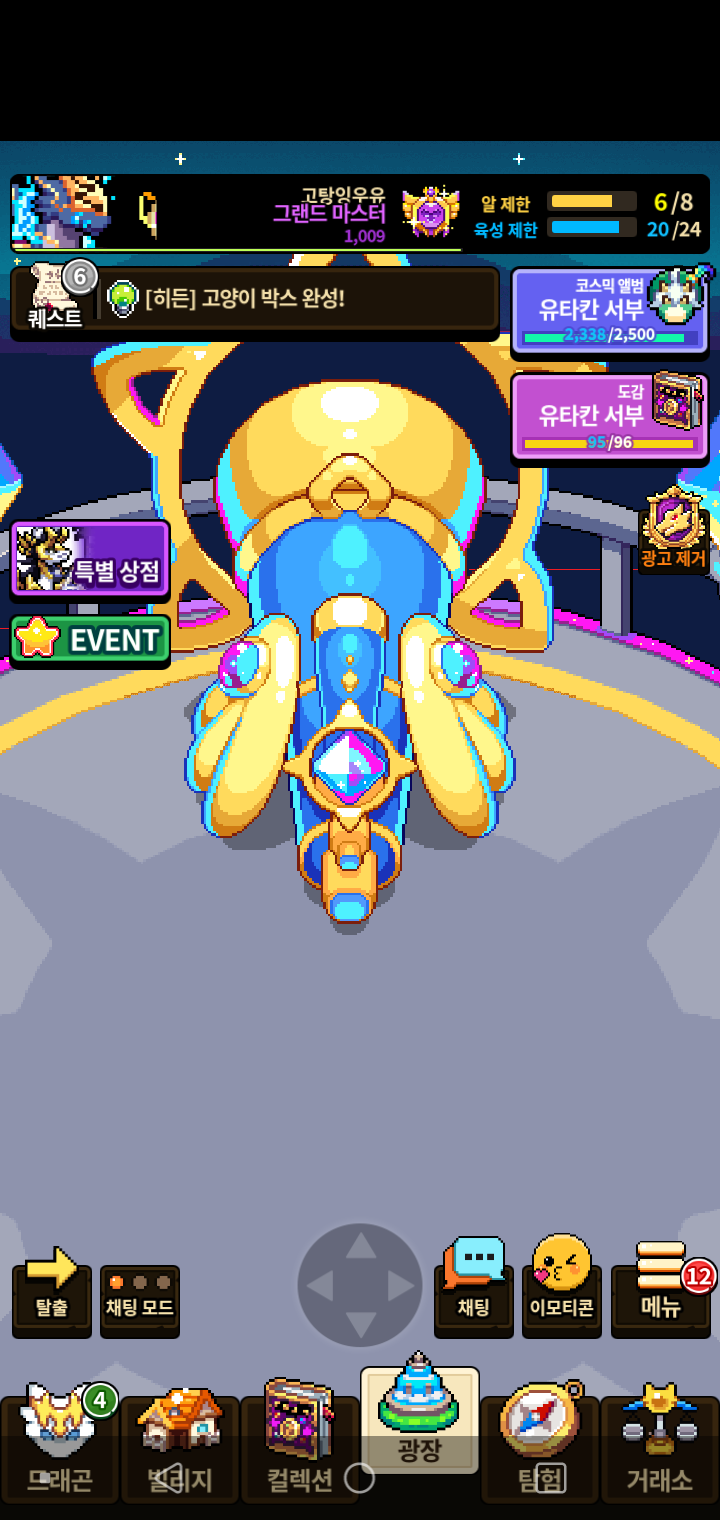Open the 특별 상점 special shop
This screenshot has width=720, height=1520.
click(x=90, y=559)
